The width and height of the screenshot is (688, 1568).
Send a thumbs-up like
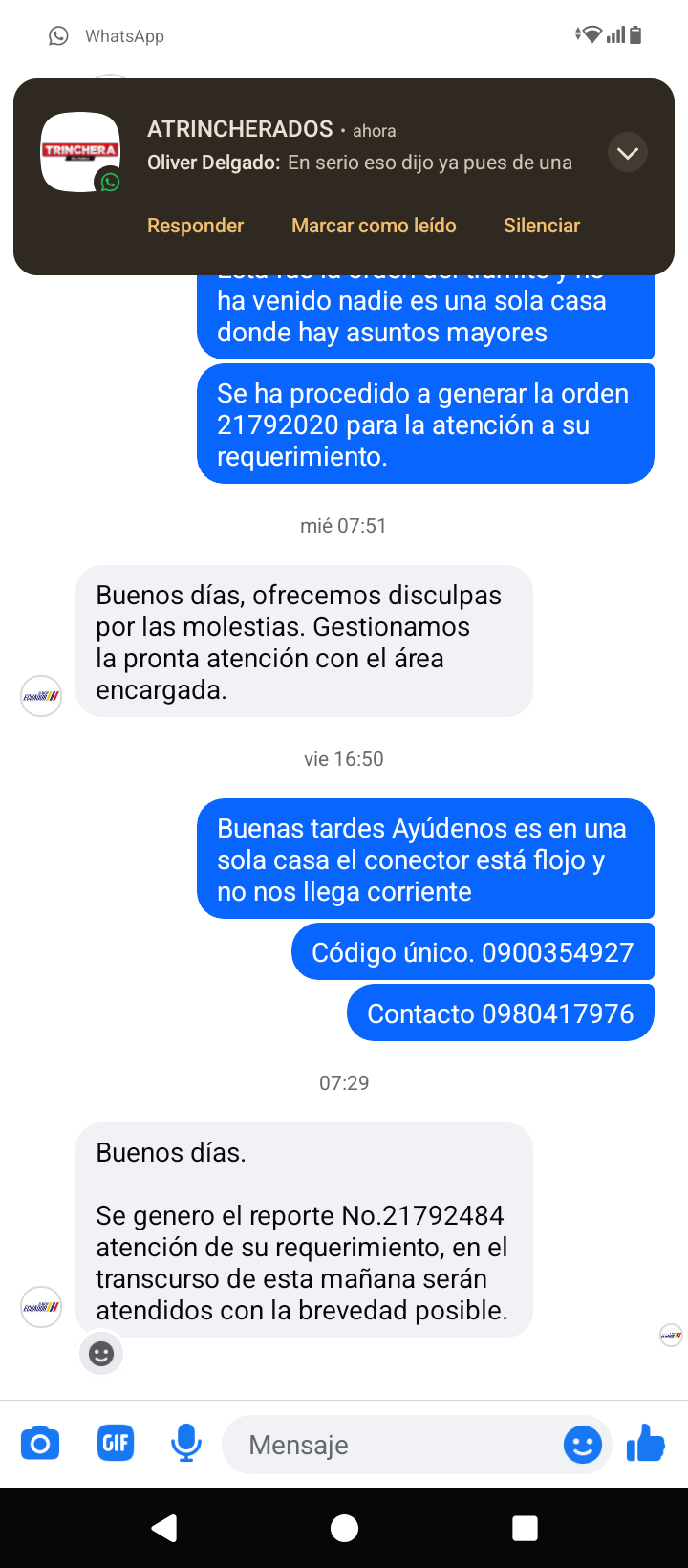tap(646, 1444)
